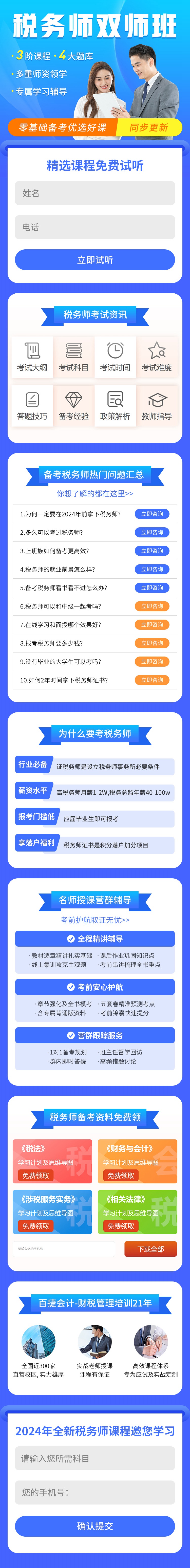The height and width of the screenshot is (1568, 190).
Task: Tap the 下载全部 button
Action: pos(150,1249)
